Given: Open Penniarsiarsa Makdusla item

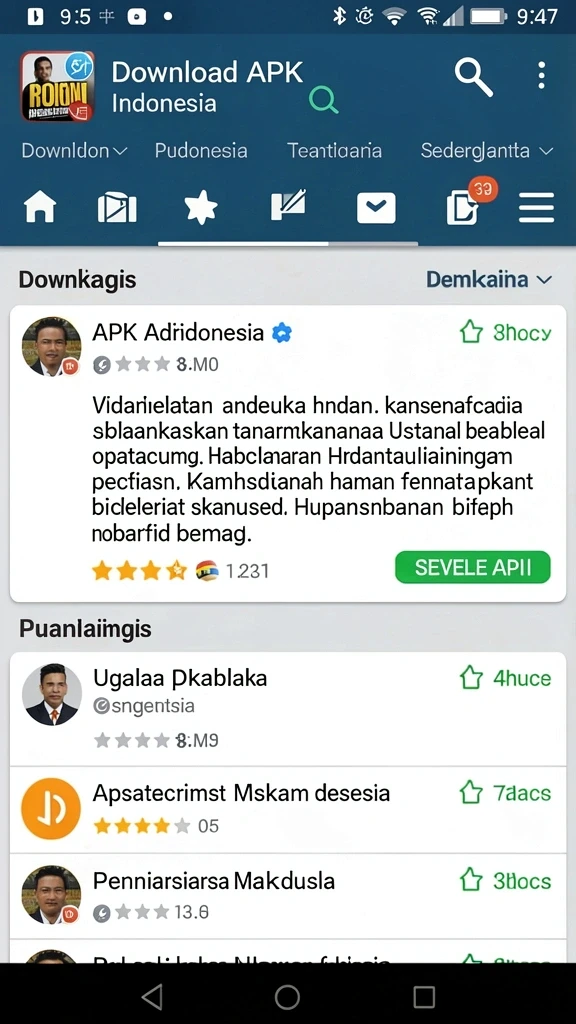Looking at the screenshot, I should pyautogui.click(x=288, y=897).
